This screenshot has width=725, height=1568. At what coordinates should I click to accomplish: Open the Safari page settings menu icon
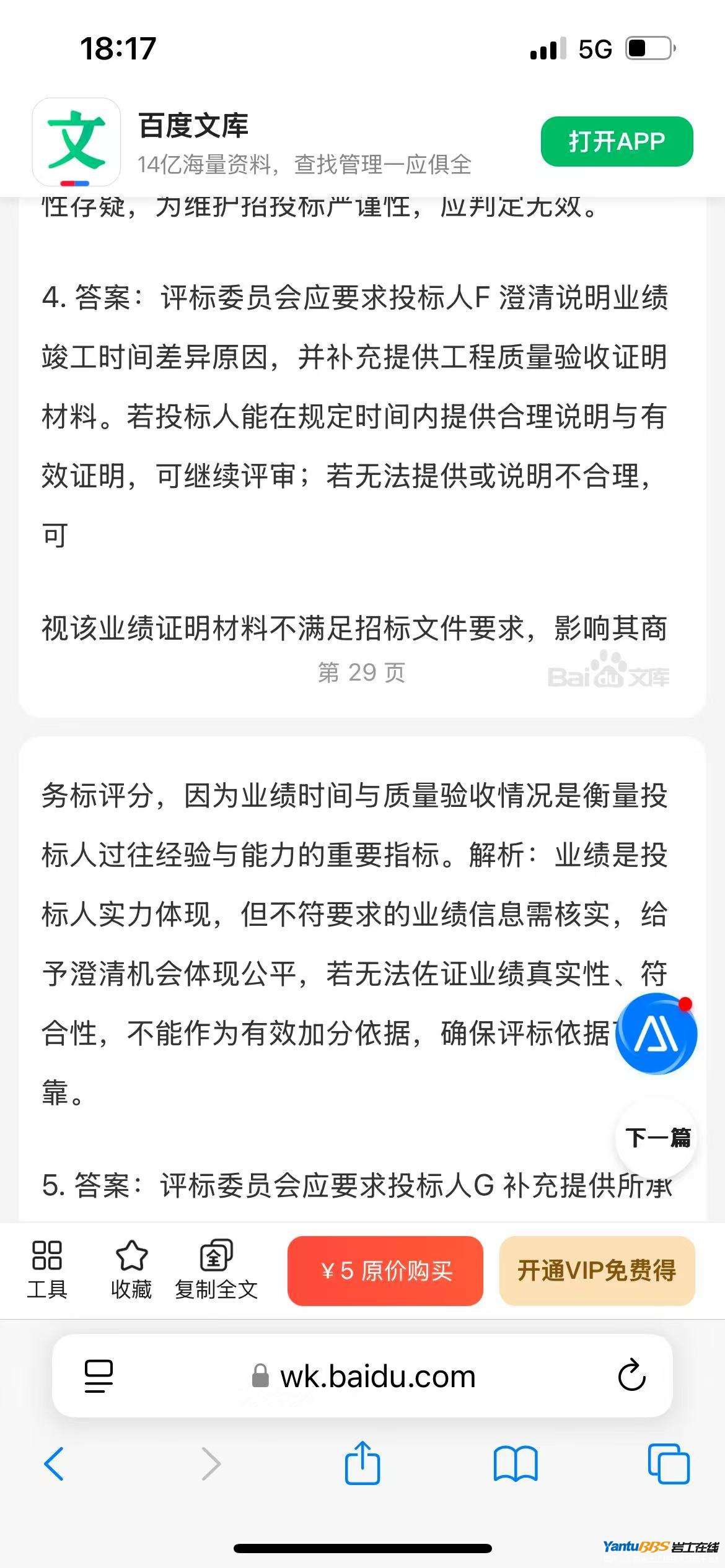(x=98, y=1376)
